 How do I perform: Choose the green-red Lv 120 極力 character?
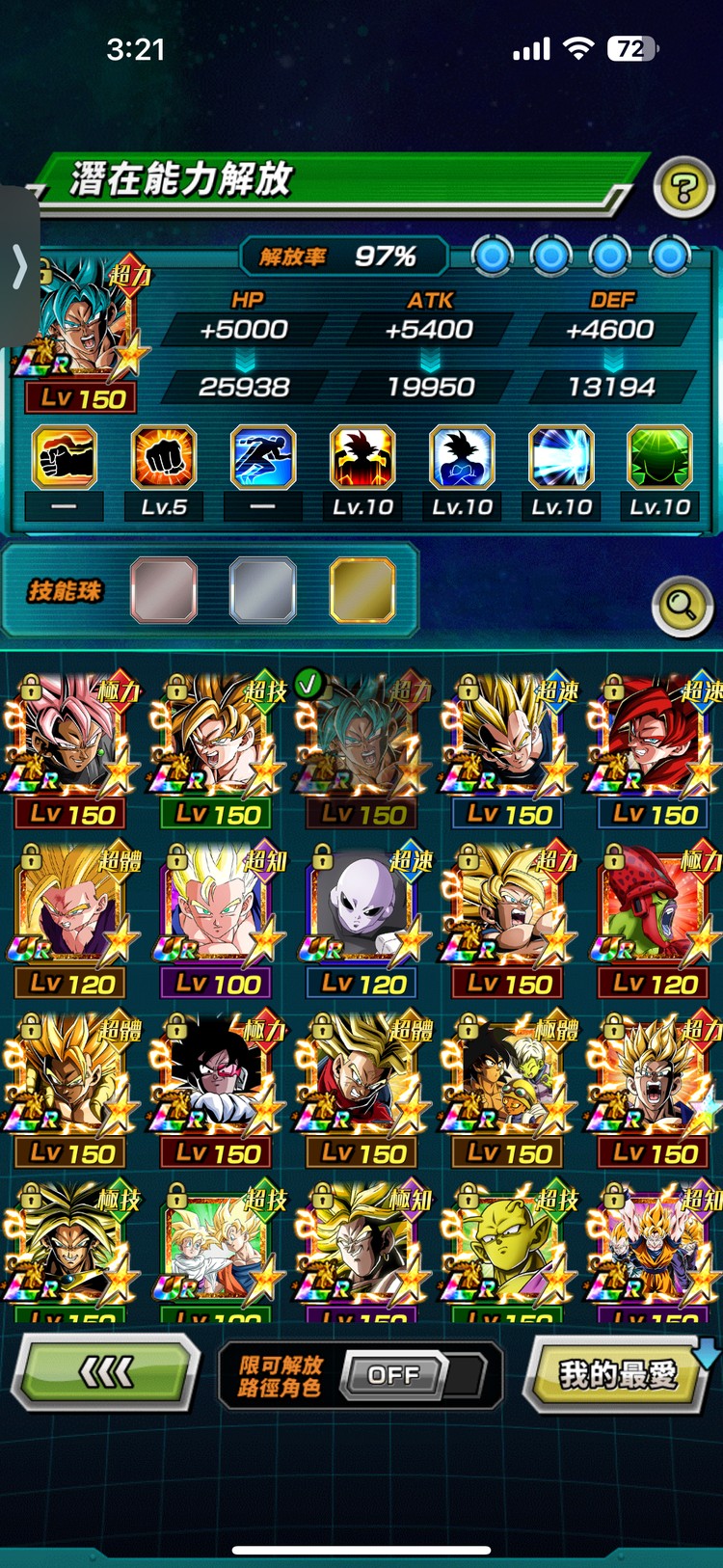tap(656, 912)
